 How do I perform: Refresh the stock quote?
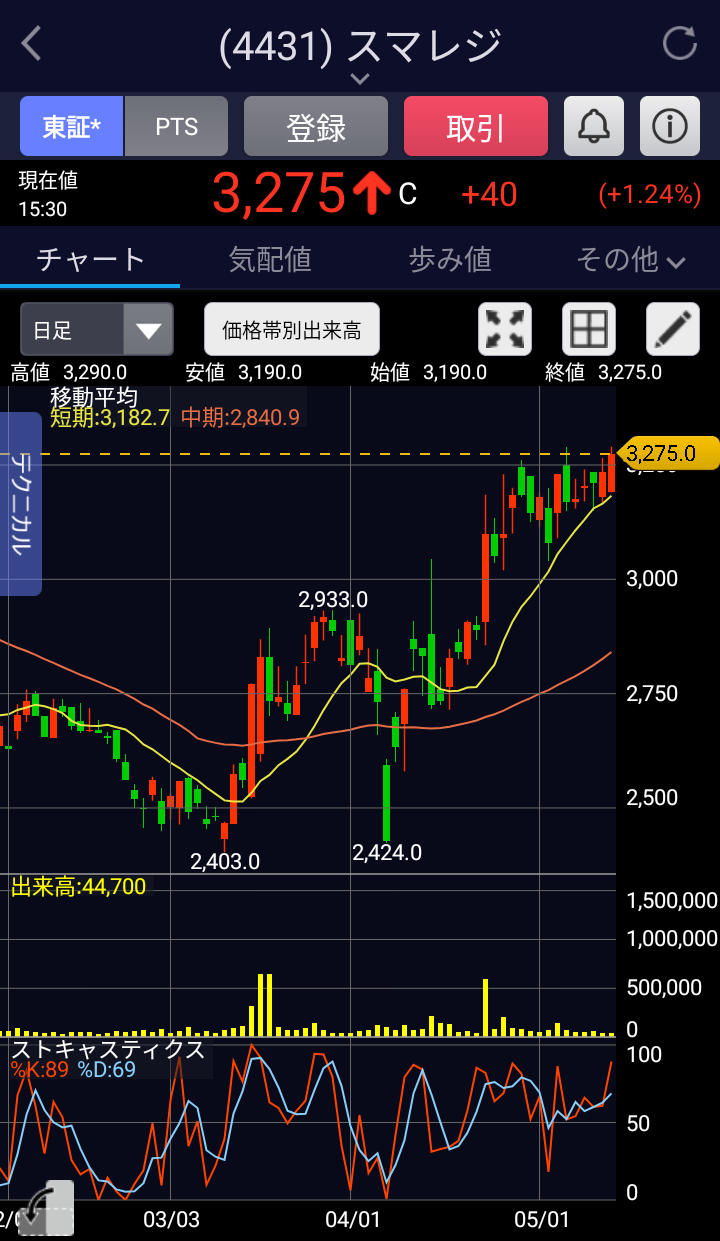click(679, 44)
